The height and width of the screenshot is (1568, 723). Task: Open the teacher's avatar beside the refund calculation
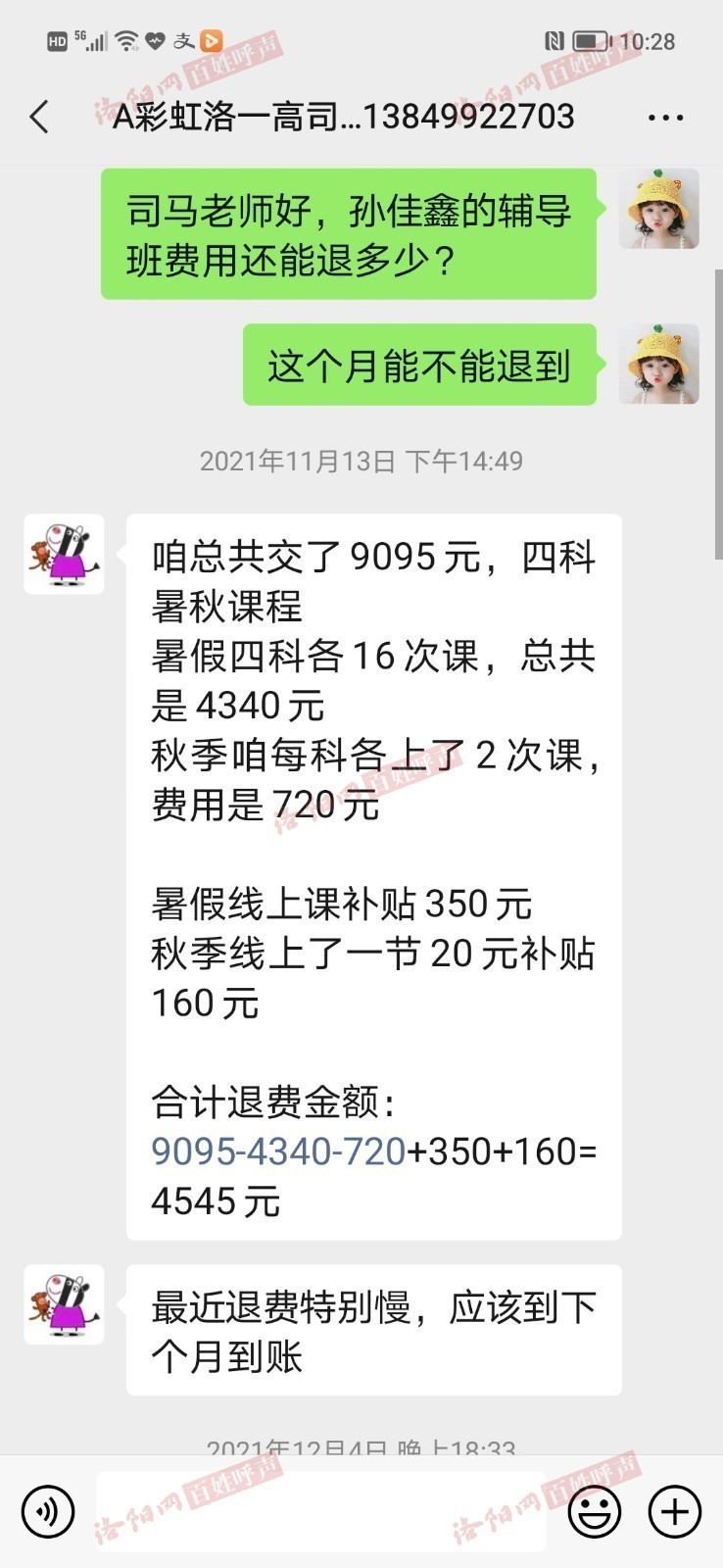coord(64,554)
